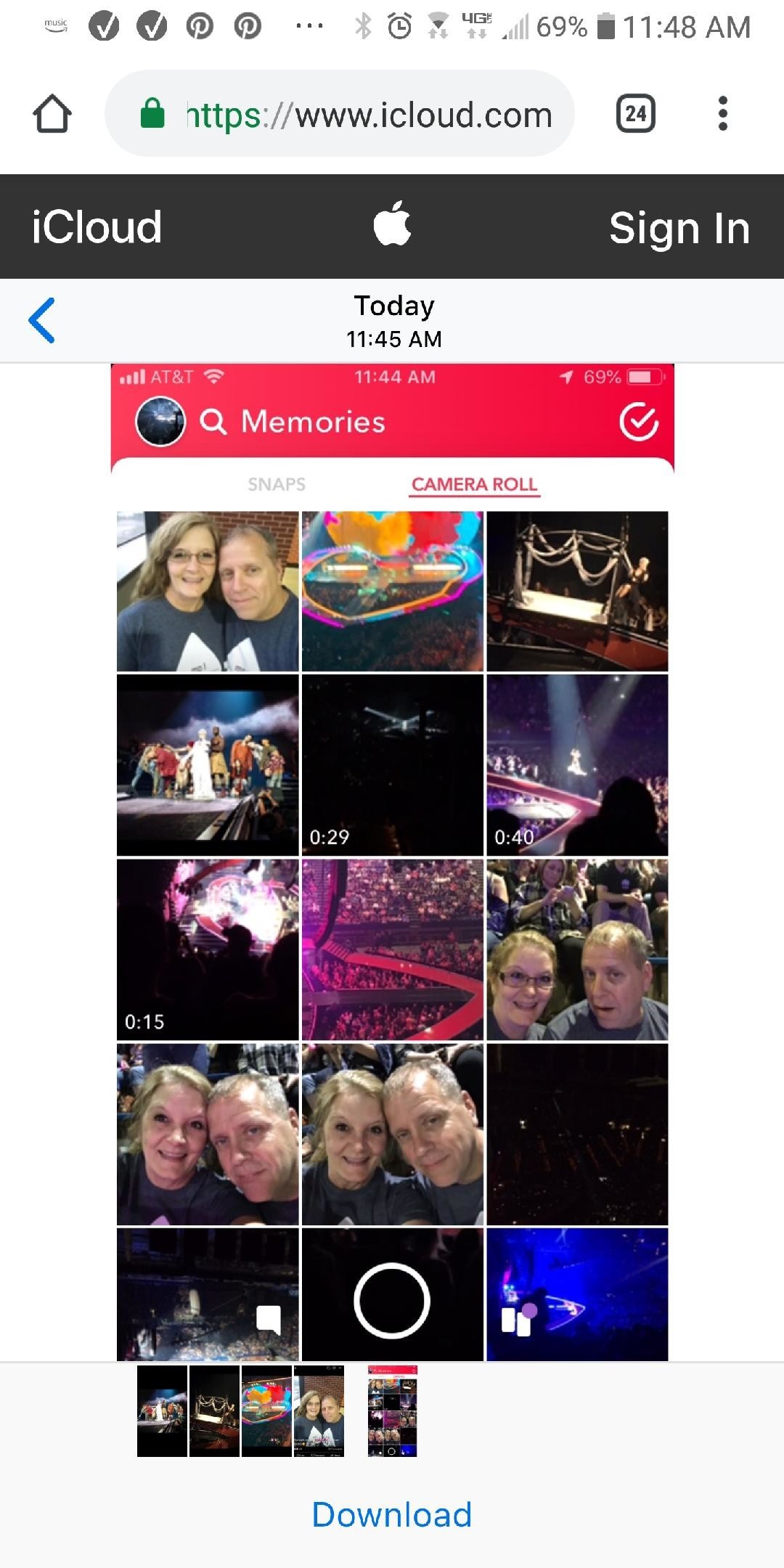This screenshot has height=1568, width=784.
Task: Go back to the shared album
Action: [42, 320]
